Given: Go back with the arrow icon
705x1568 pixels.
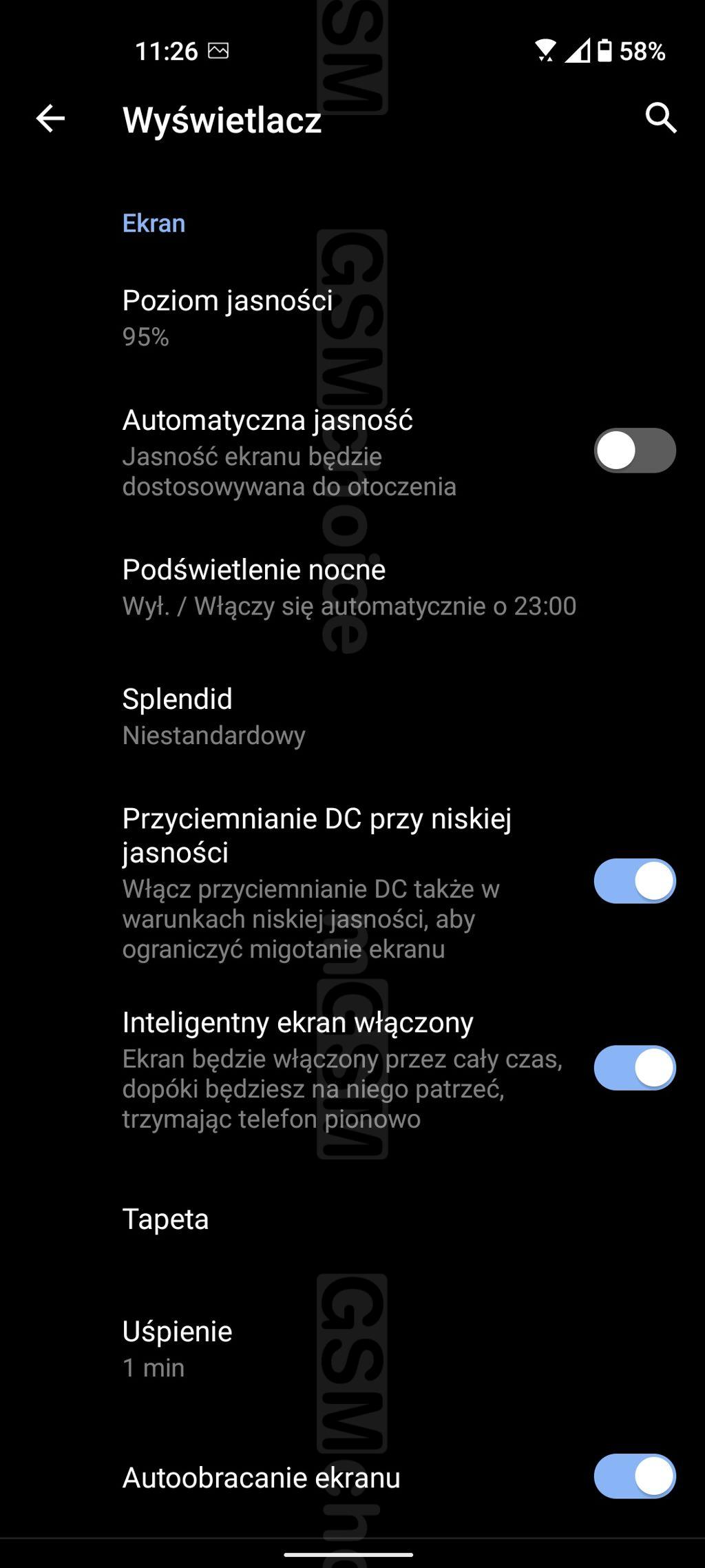Looking at the screenshot, I should point(50,118).
